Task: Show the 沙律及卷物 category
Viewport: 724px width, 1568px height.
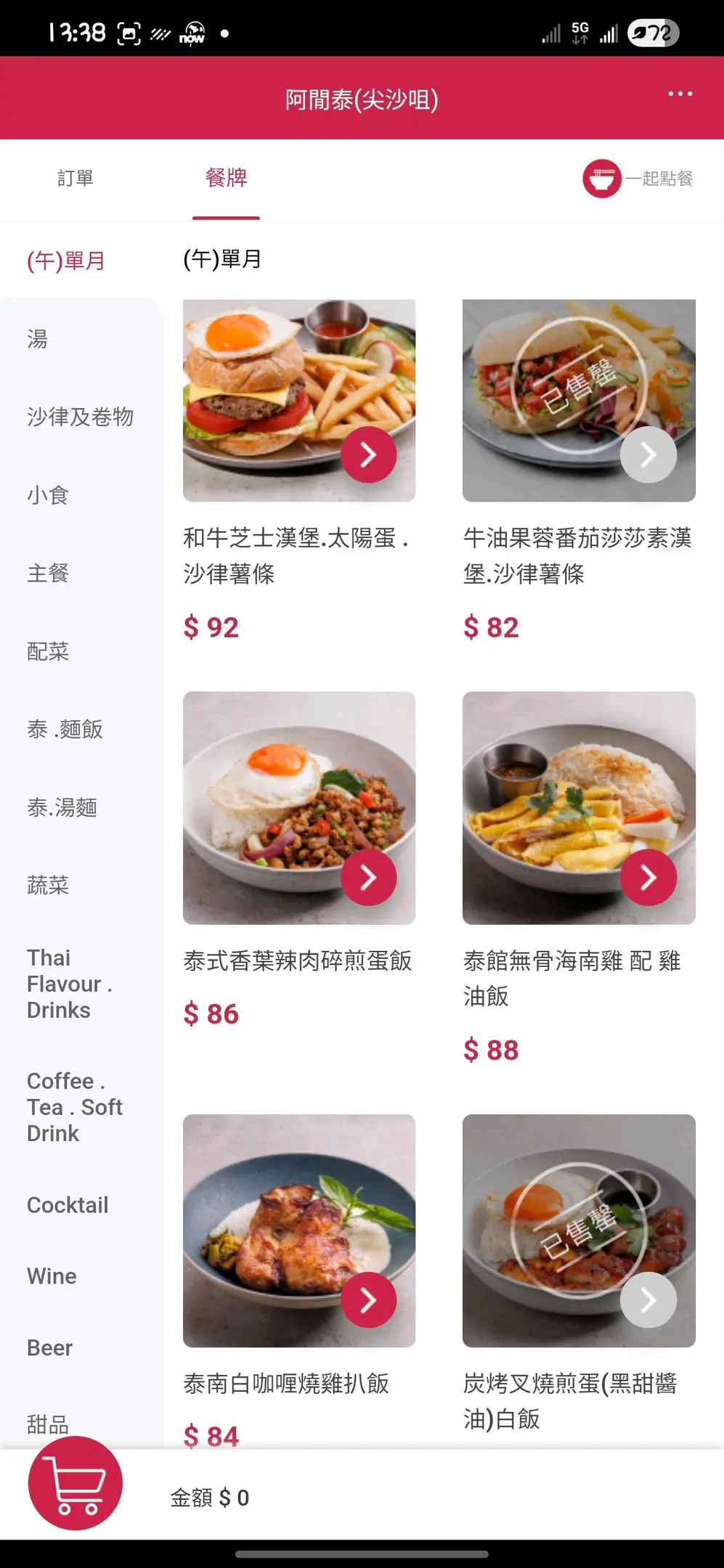Action: coord(80,417)
